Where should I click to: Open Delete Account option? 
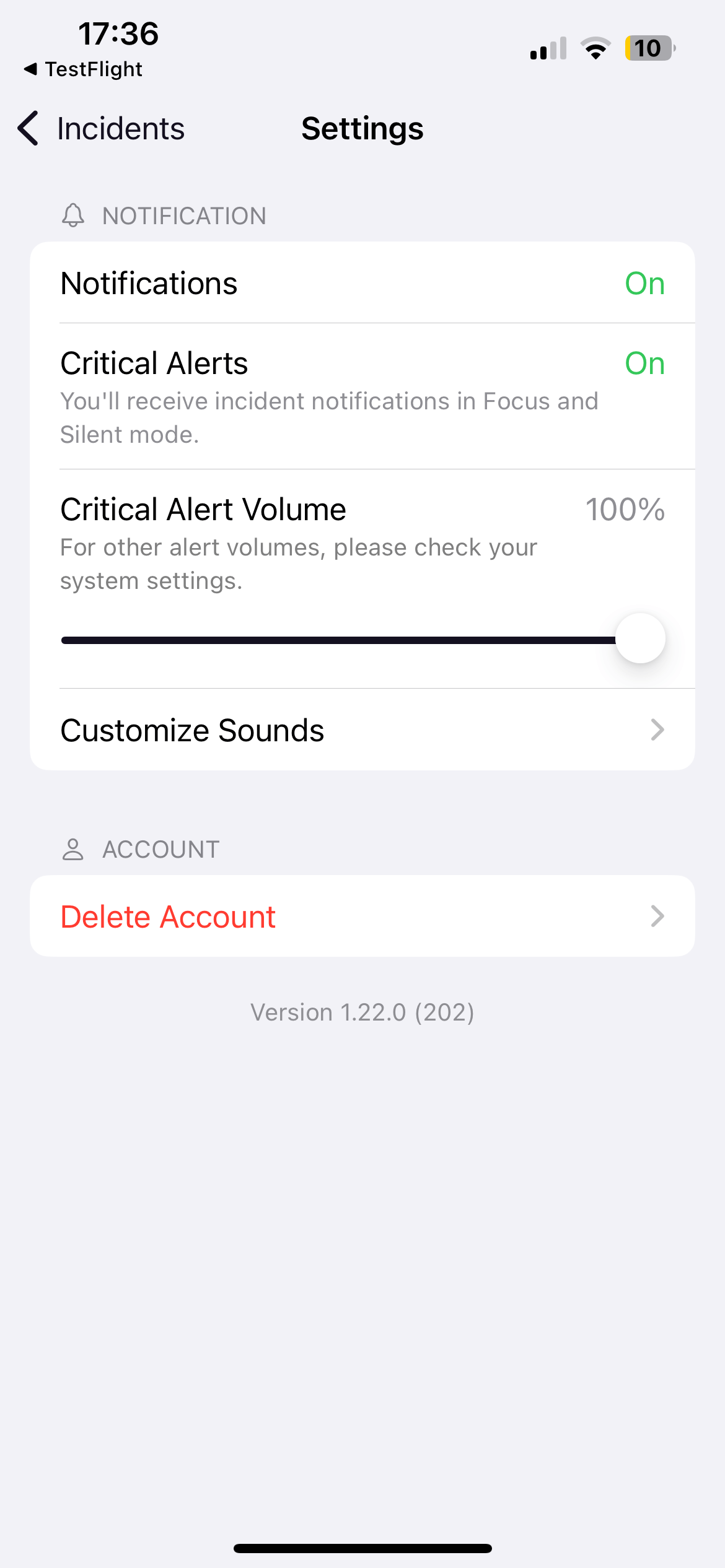tap(362, 917)
